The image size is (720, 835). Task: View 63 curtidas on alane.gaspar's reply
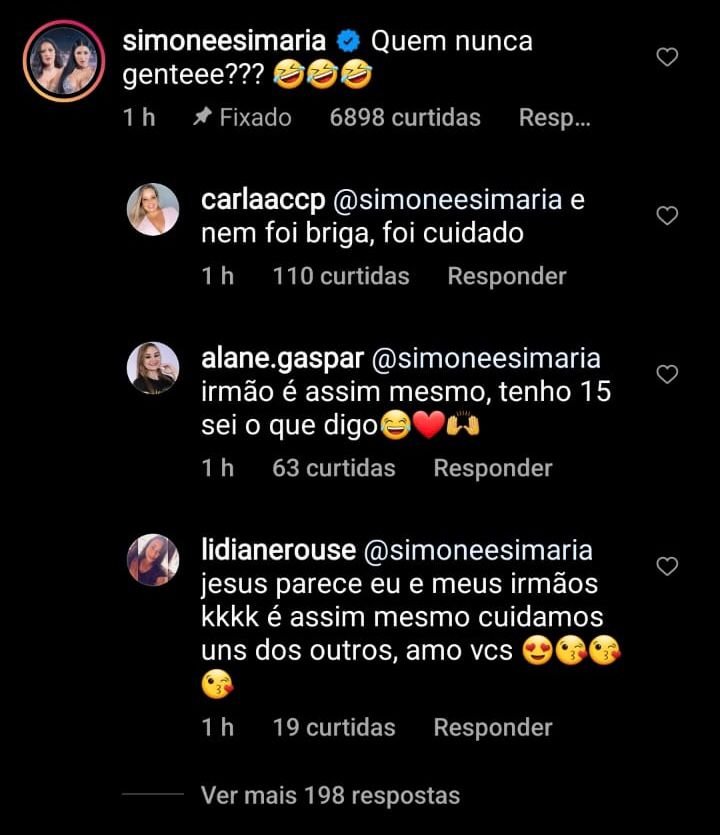pyautogui.click(x=333, y=468)
